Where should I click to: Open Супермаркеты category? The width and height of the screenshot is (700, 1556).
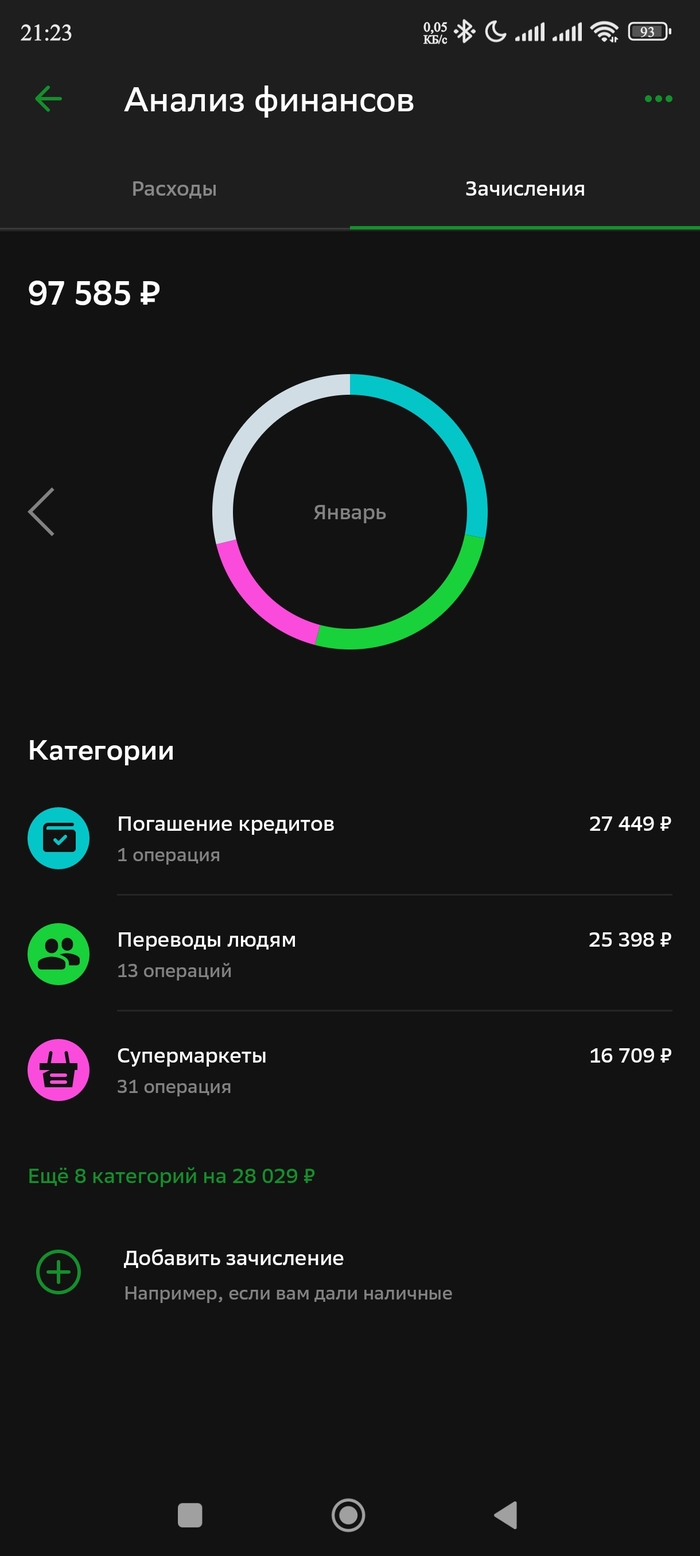pyautogui.click(x=349, y=1070)
